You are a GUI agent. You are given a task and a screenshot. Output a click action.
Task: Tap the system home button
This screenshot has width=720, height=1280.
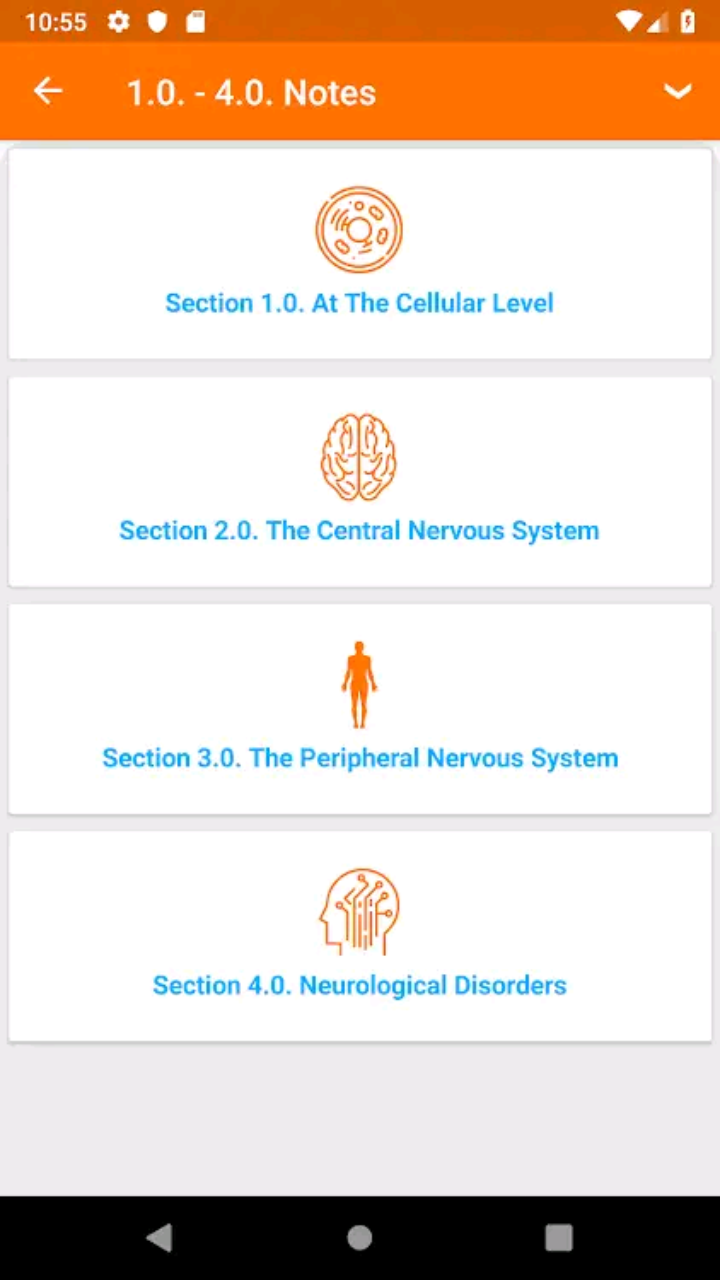(360, 1238)
